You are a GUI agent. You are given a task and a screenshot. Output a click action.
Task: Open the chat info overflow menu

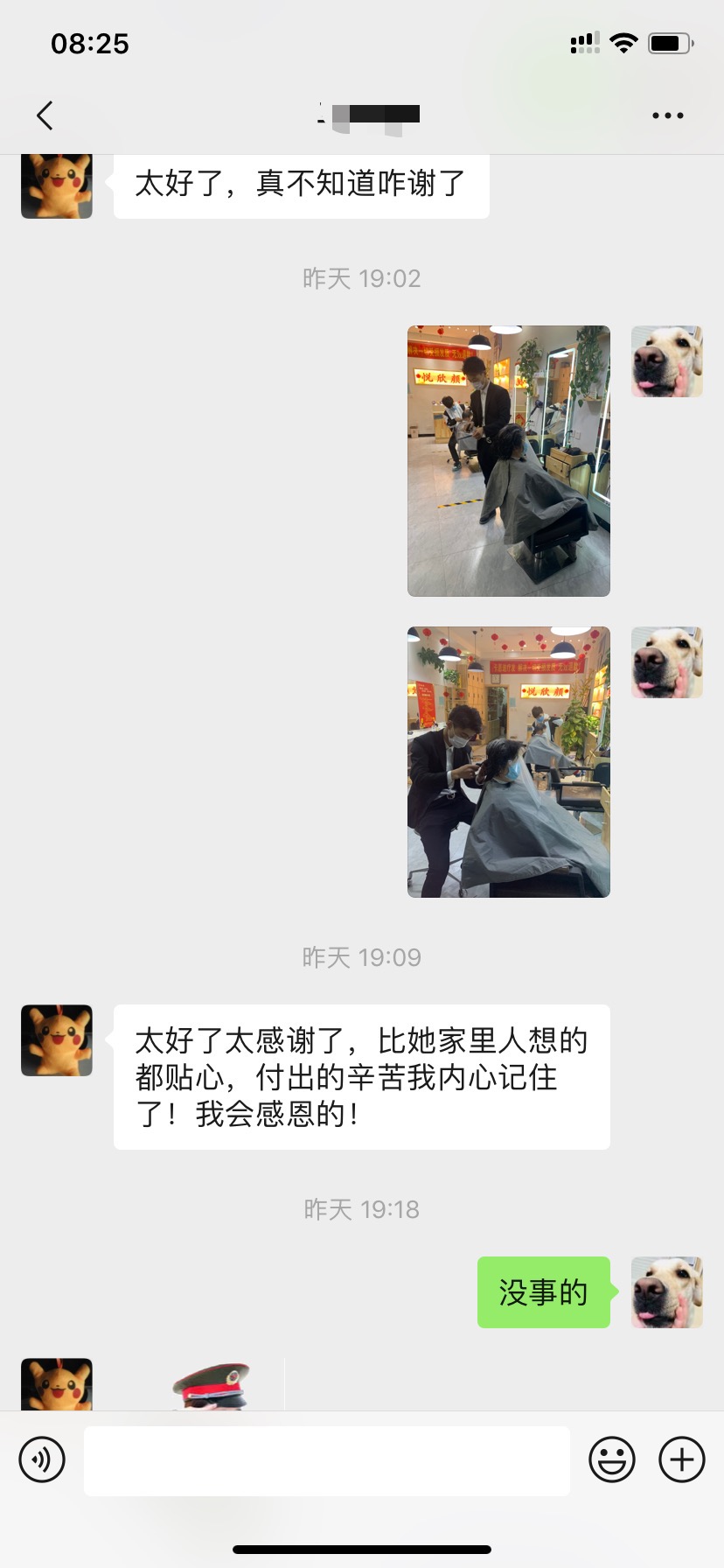click(x=667, y=115)
